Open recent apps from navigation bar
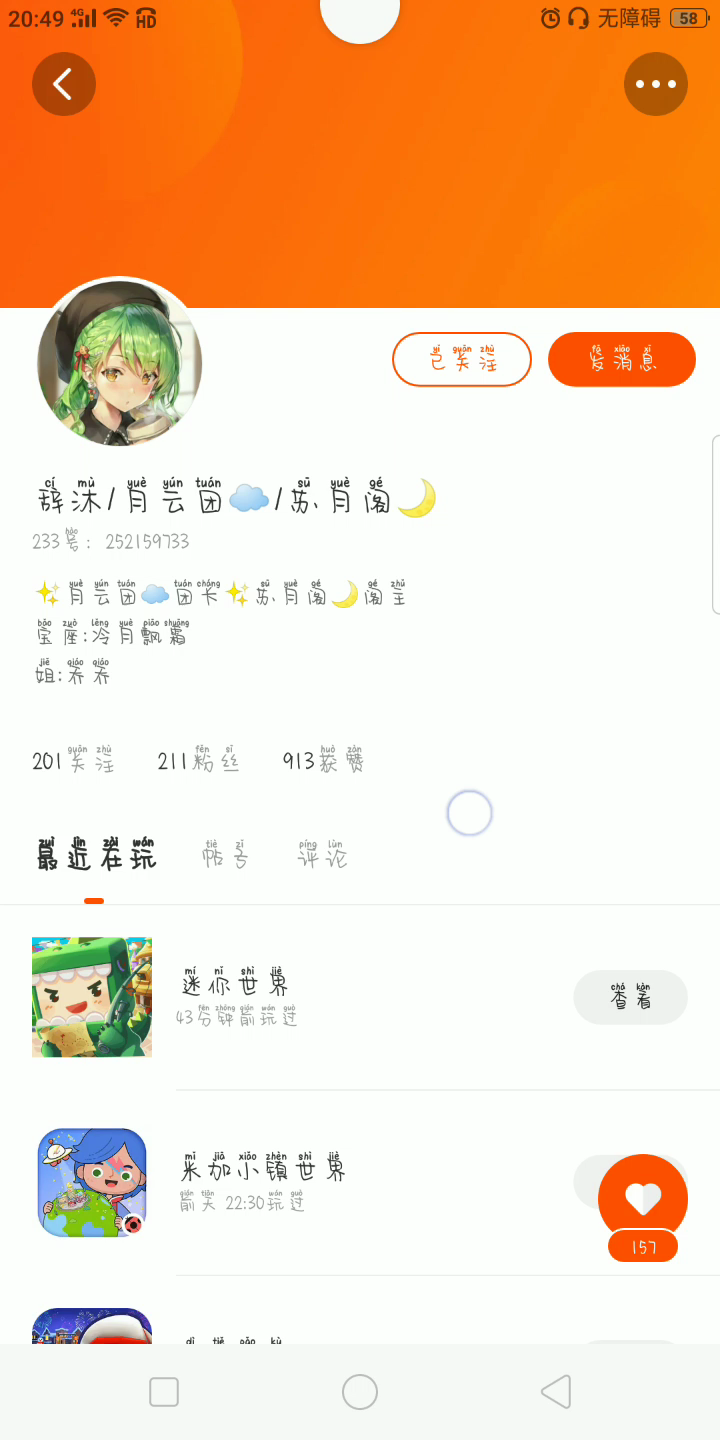720x1440 pixels. [164, 1392]
